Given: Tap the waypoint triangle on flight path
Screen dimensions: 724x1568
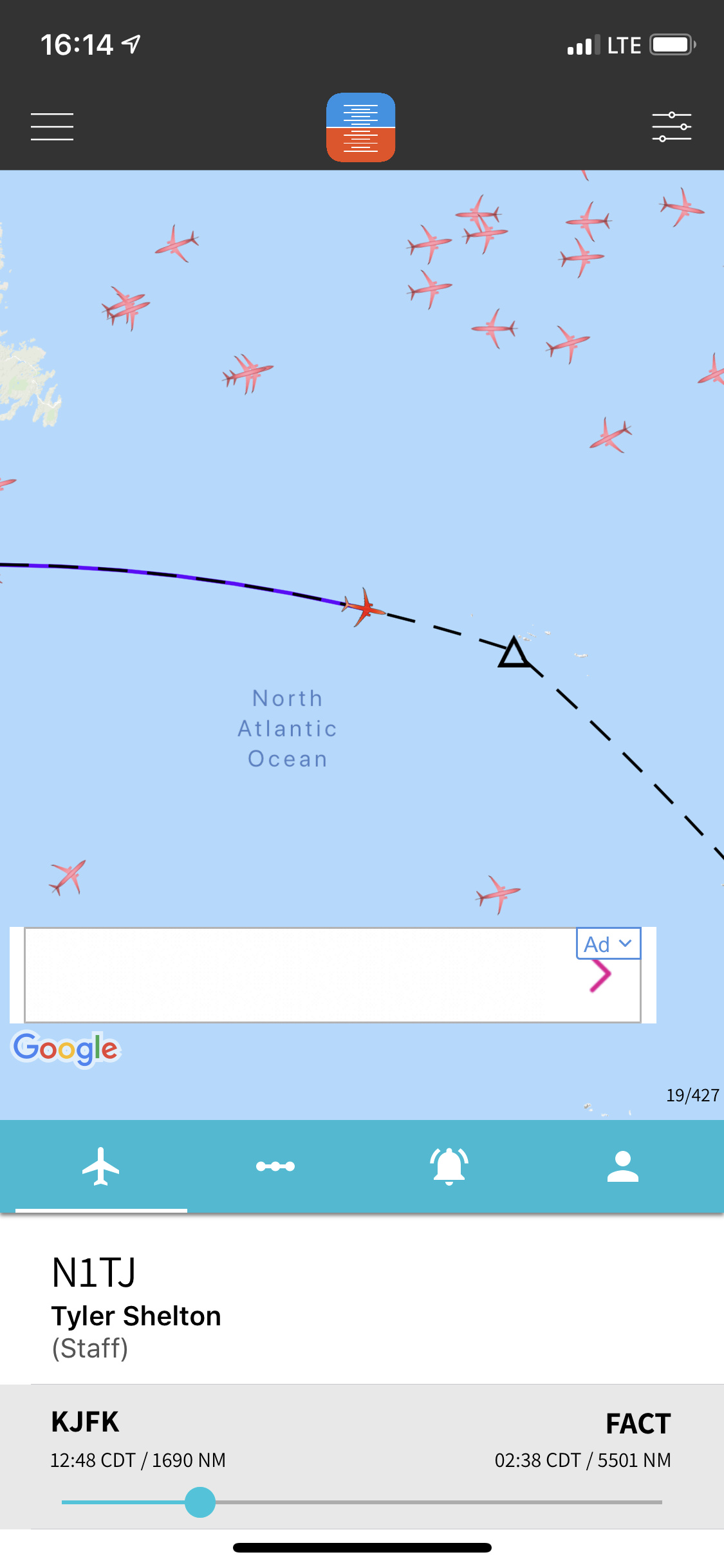Looking at the screenshot, I should click(514, 654).
